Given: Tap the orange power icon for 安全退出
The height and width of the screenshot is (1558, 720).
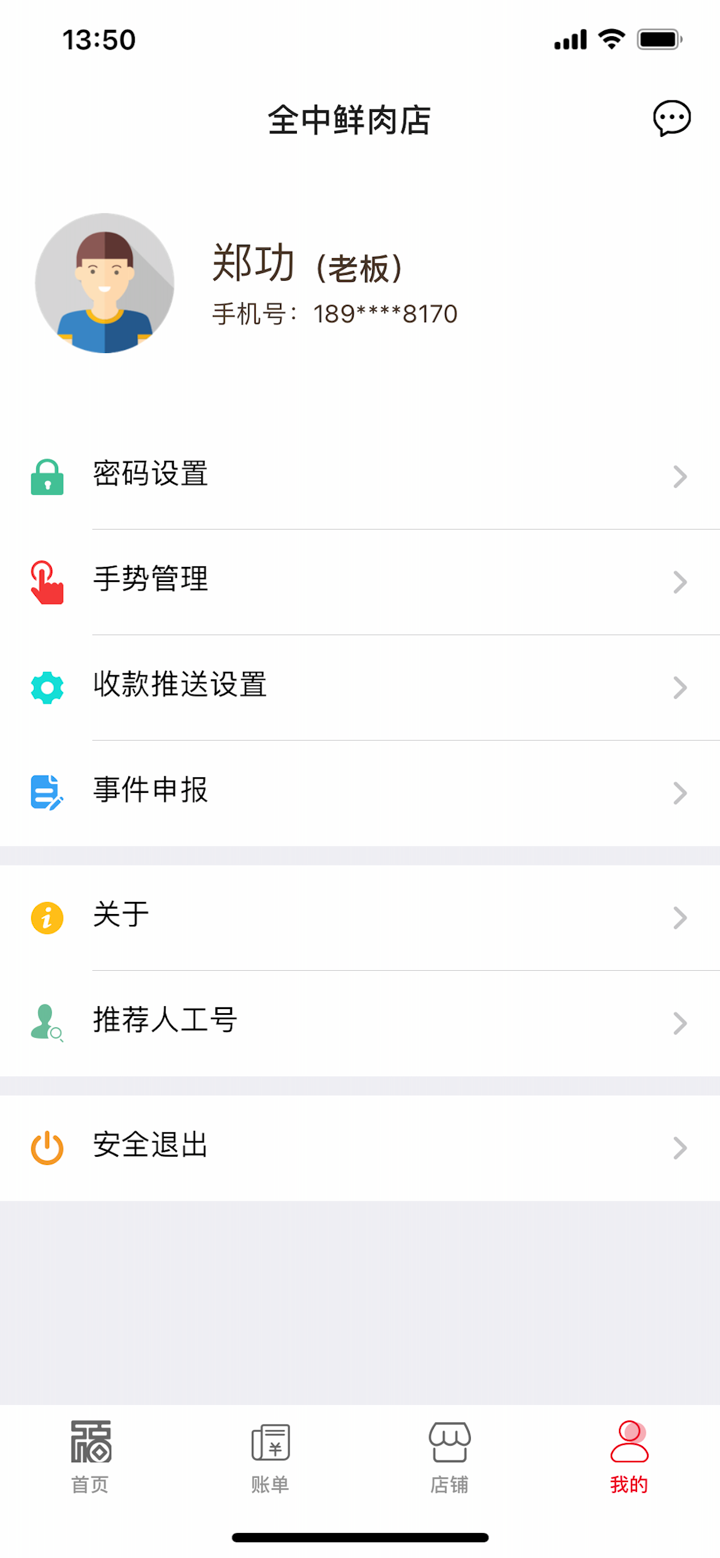Looking at the screenshot, I should point(47,1147).
